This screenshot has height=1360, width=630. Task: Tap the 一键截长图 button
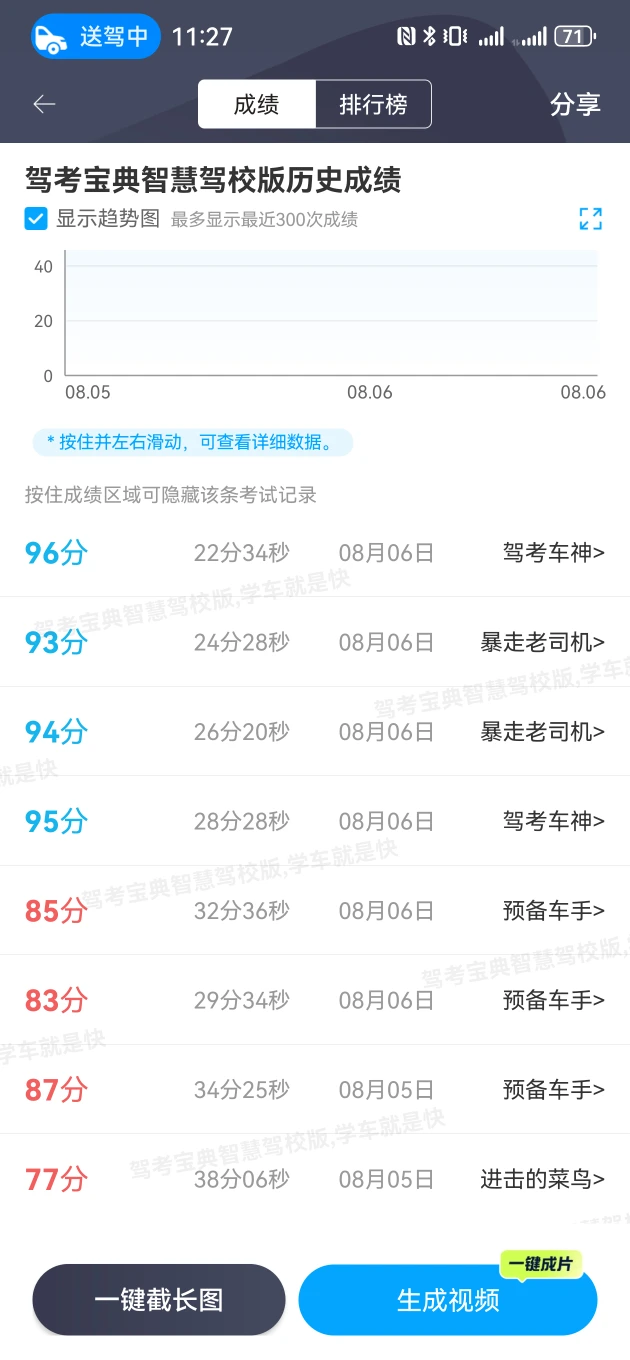pyautogui.click(x=159, y=1300)
